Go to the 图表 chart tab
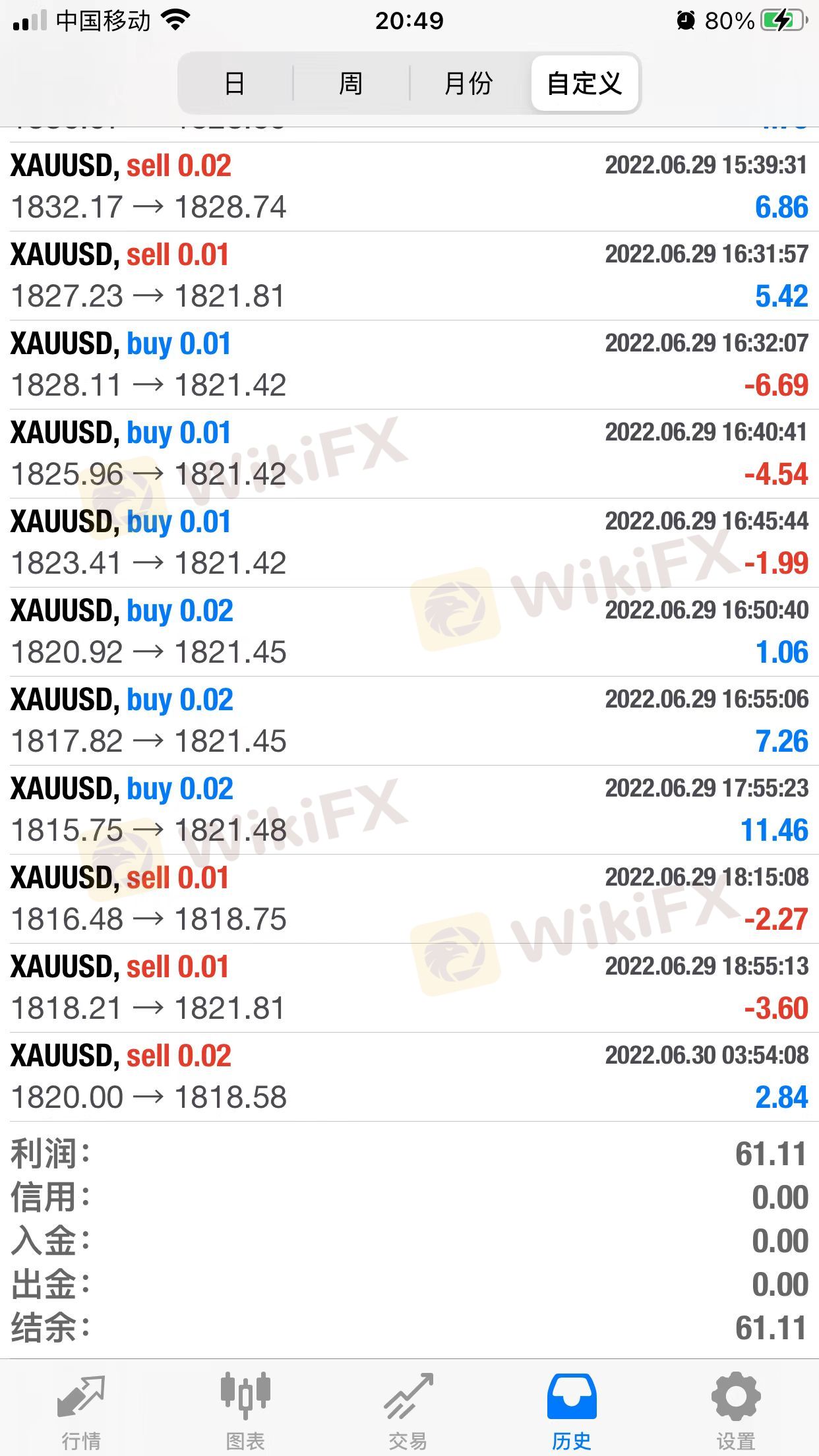This screenshot has height=1456, width=819. pyautogui.click(x=245, y=1405)
